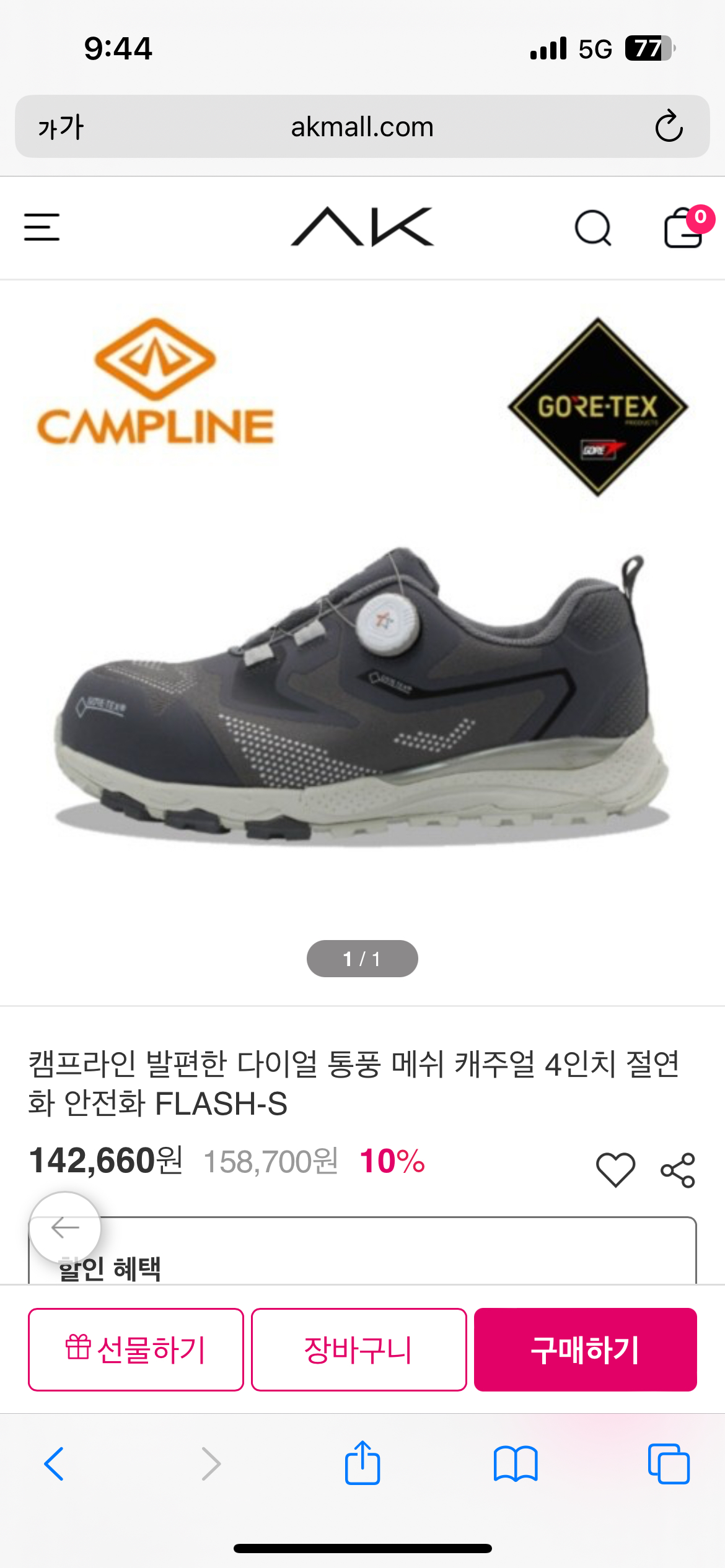
Task: Tap the akmall.com address bar
Action: coord(362,126)
